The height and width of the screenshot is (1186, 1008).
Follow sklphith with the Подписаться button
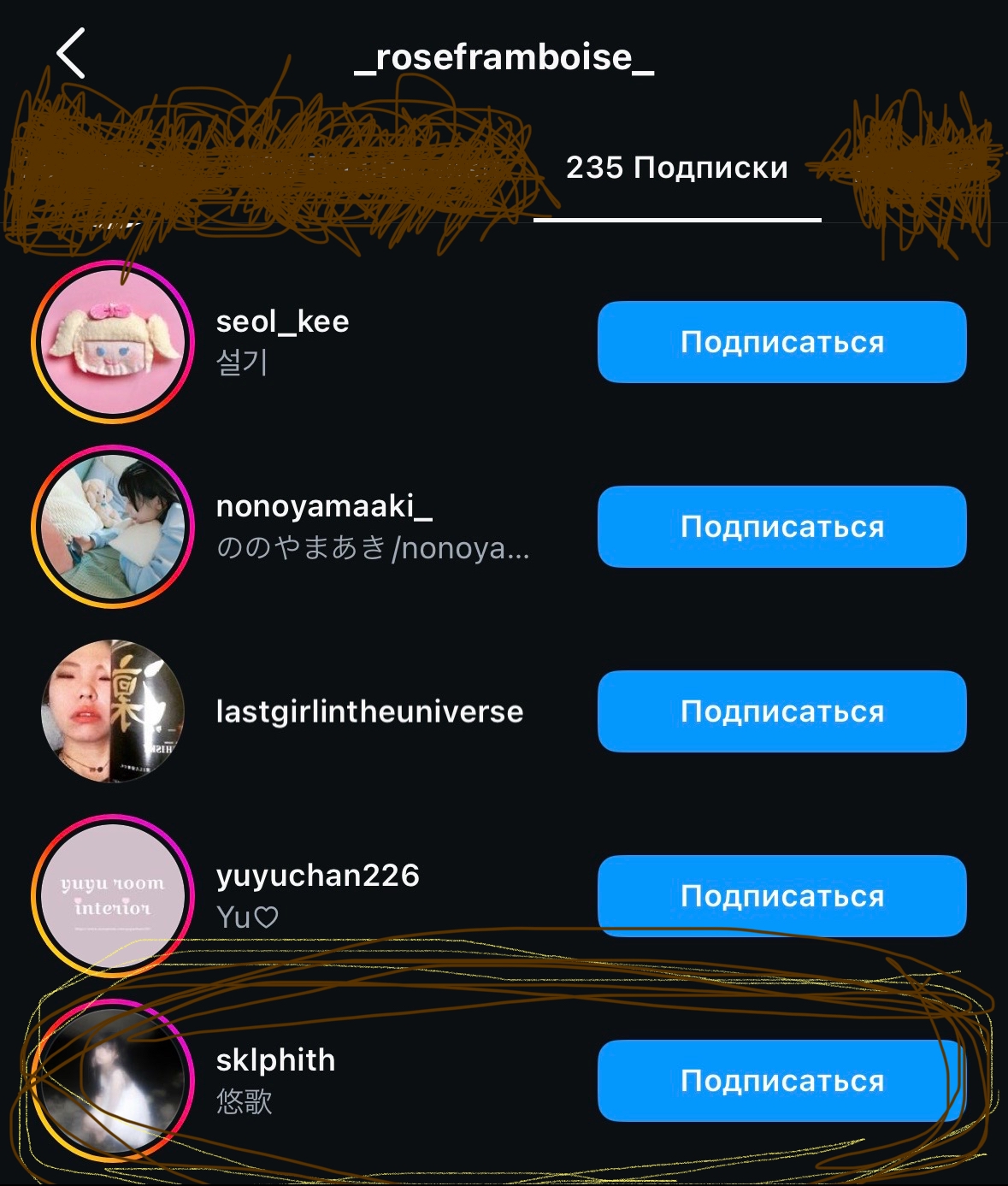point(781,1081)
